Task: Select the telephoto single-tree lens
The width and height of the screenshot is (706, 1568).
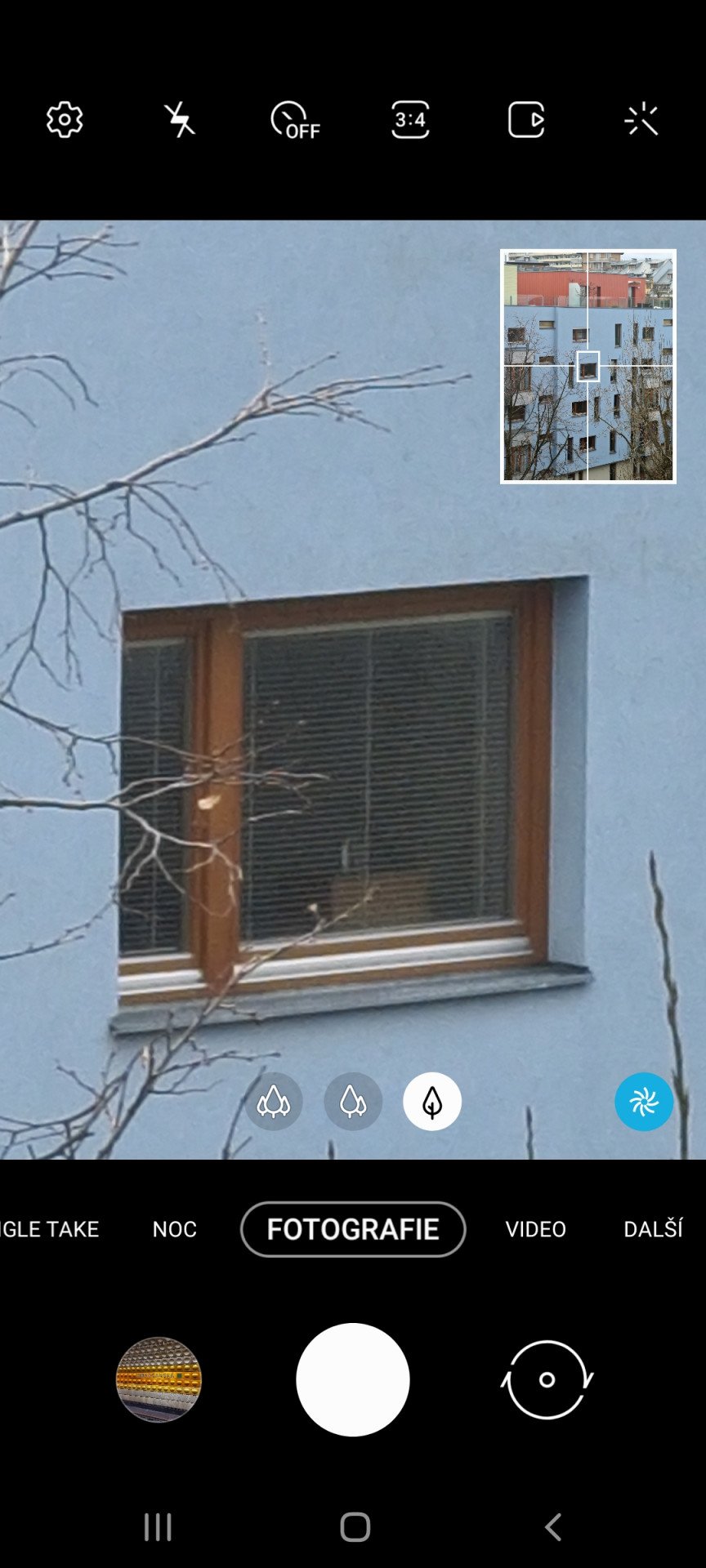Action: 432,1102
